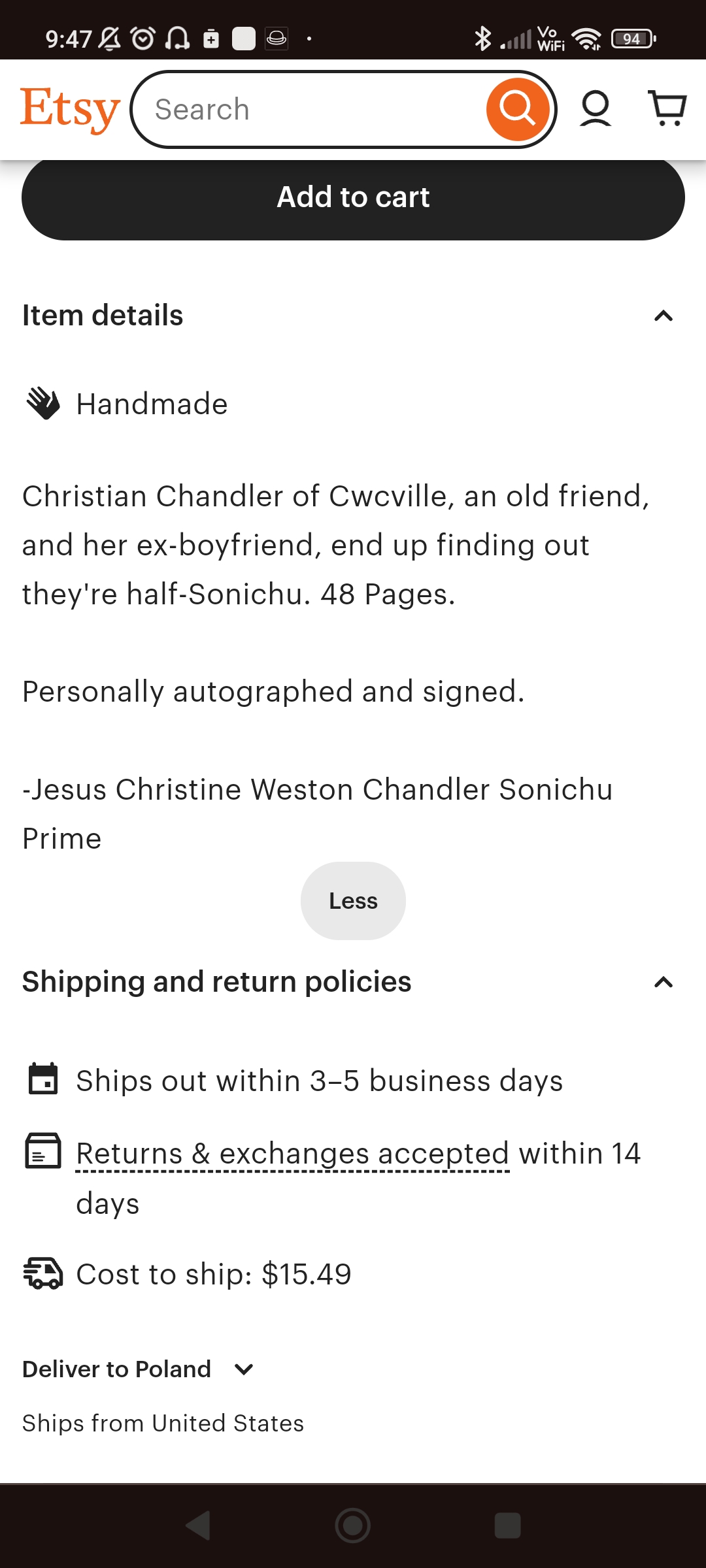
Task: Go back using the system back button
Action: tap(198, 1526)
